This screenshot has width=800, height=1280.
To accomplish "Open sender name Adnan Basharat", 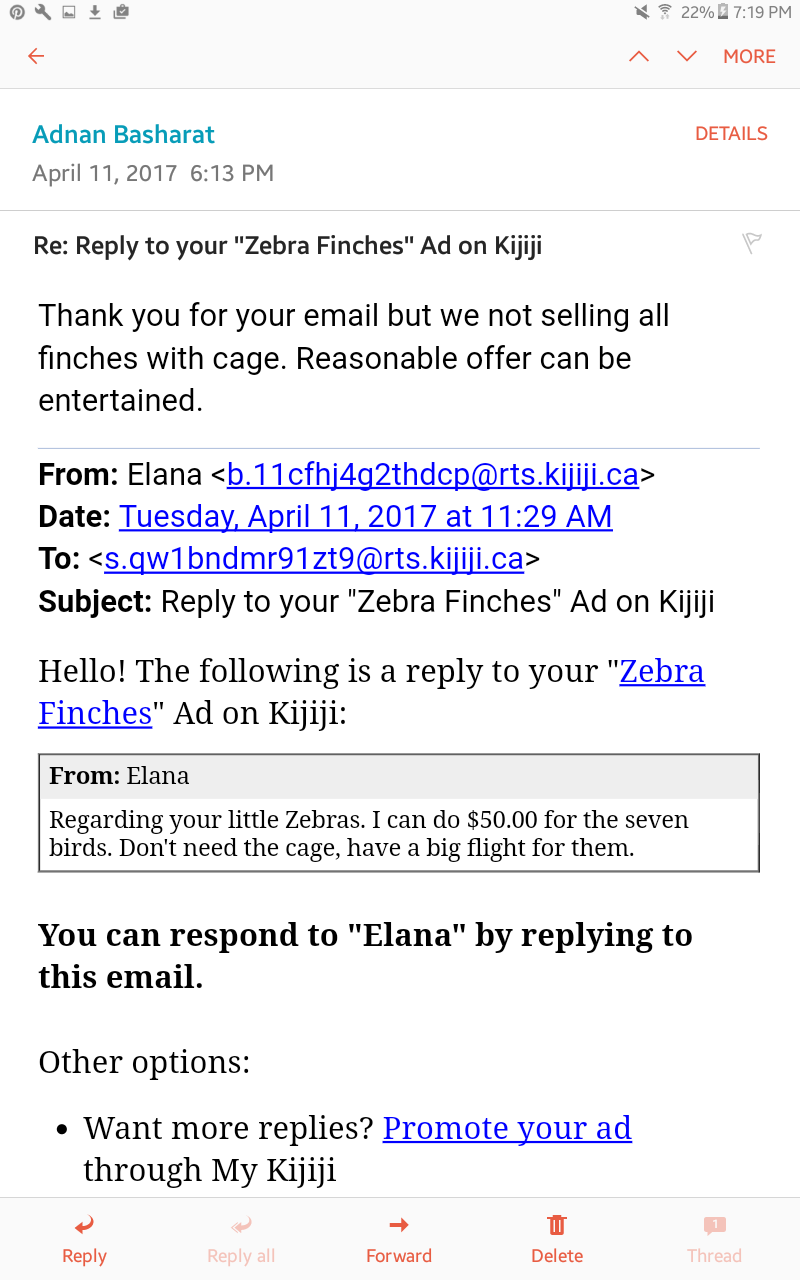I will coord(123,134).
